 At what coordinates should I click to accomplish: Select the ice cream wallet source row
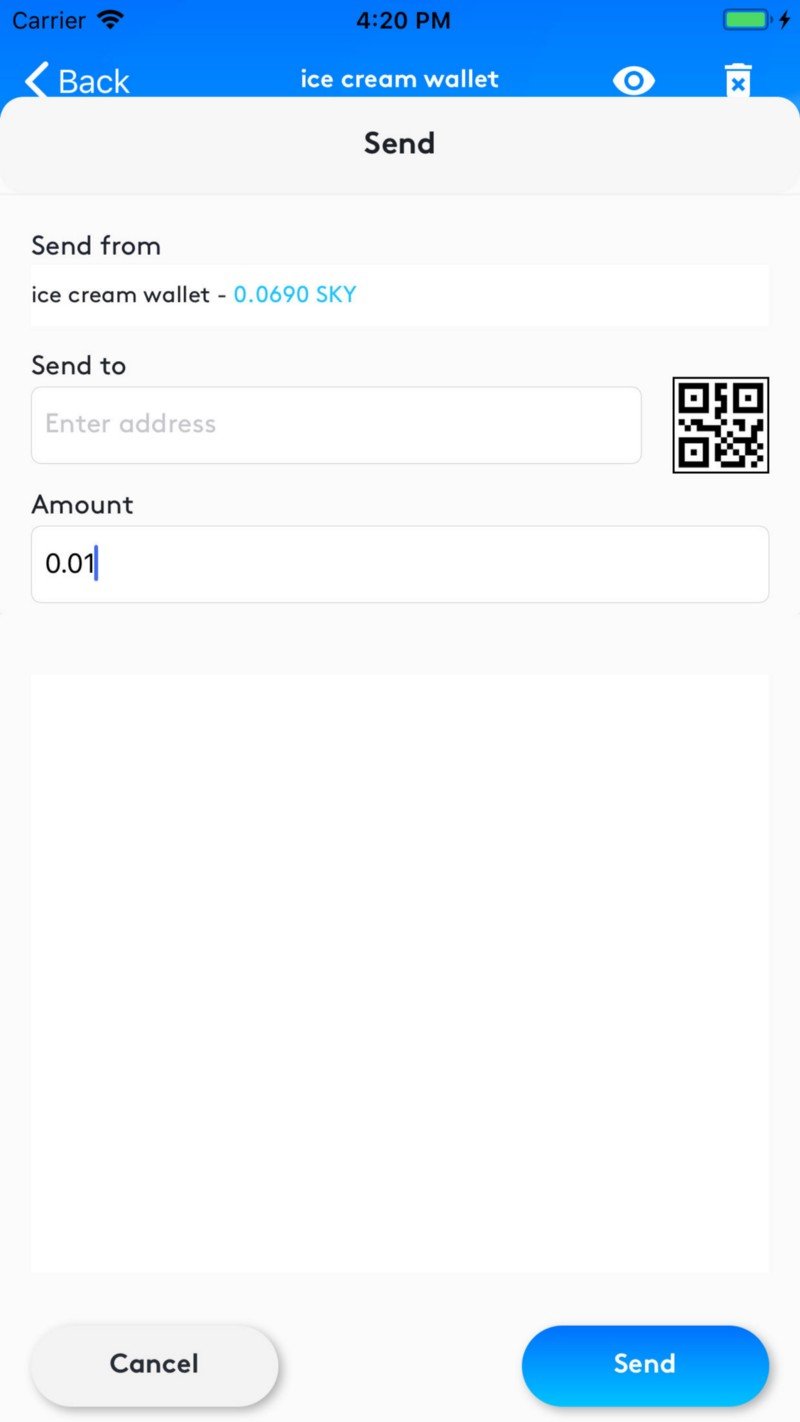[400, 295]
